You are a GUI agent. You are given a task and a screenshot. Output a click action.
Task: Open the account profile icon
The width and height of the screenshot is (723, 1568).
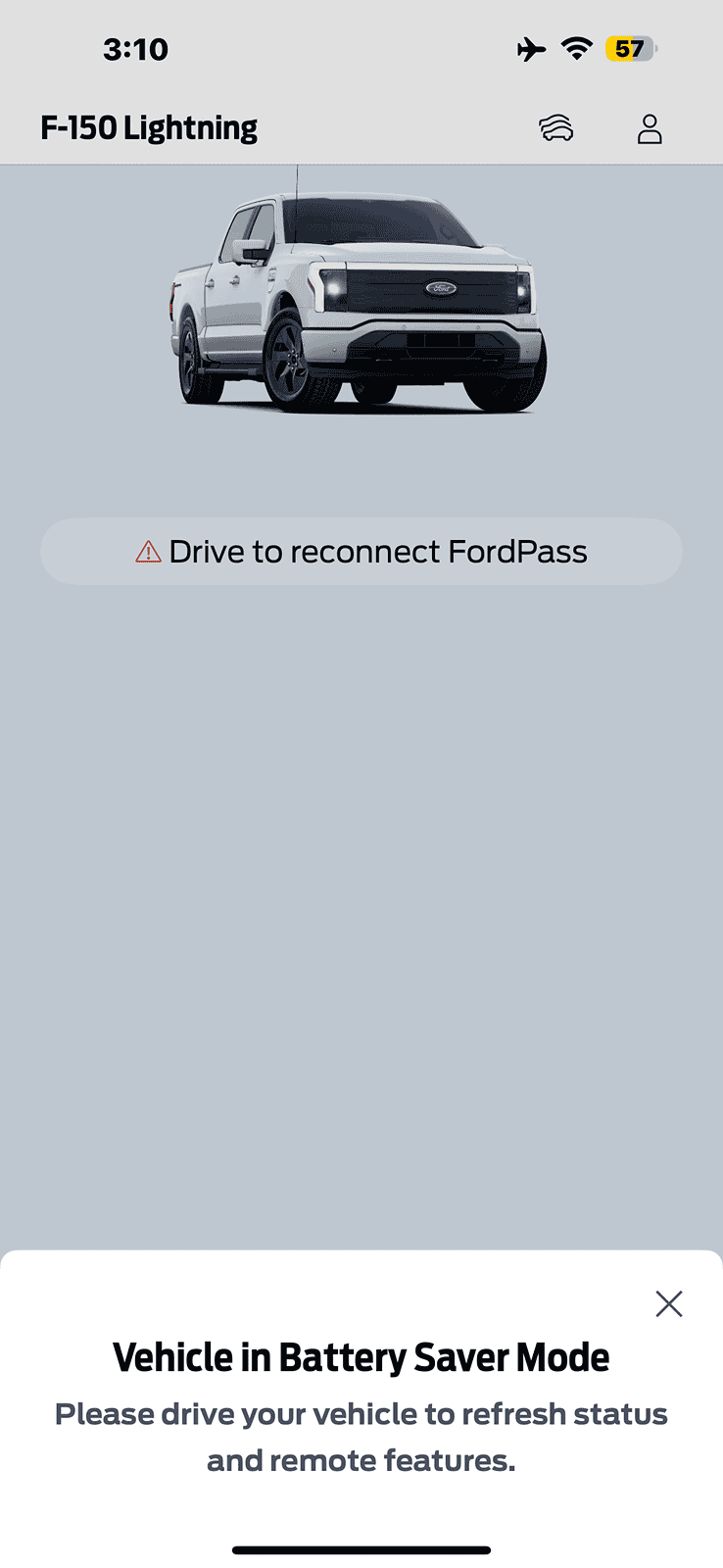click(x=650, y=128)
